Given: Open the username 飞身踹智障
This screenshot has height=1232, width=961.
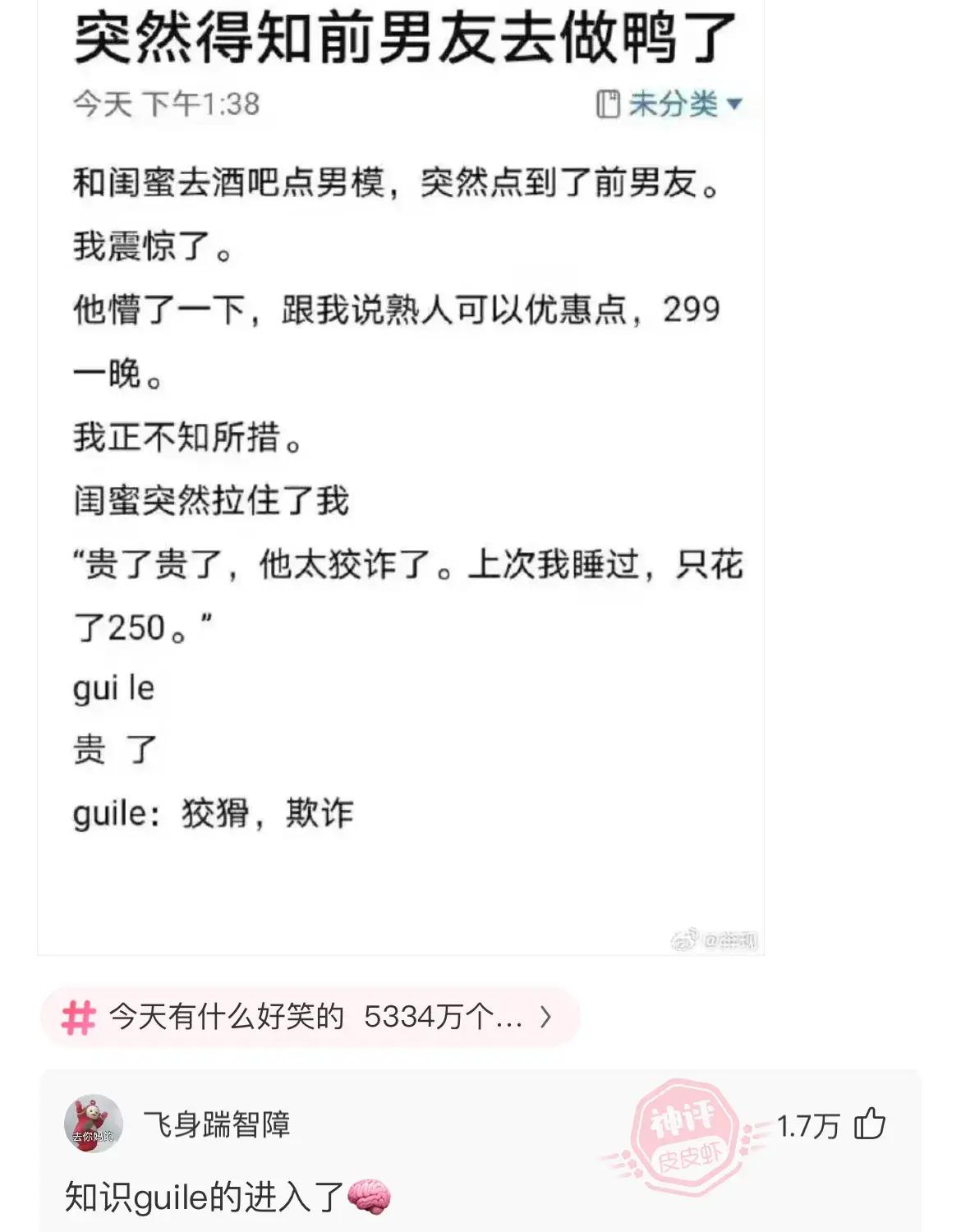Looking at the screenshot, I should click(217, 1124).
